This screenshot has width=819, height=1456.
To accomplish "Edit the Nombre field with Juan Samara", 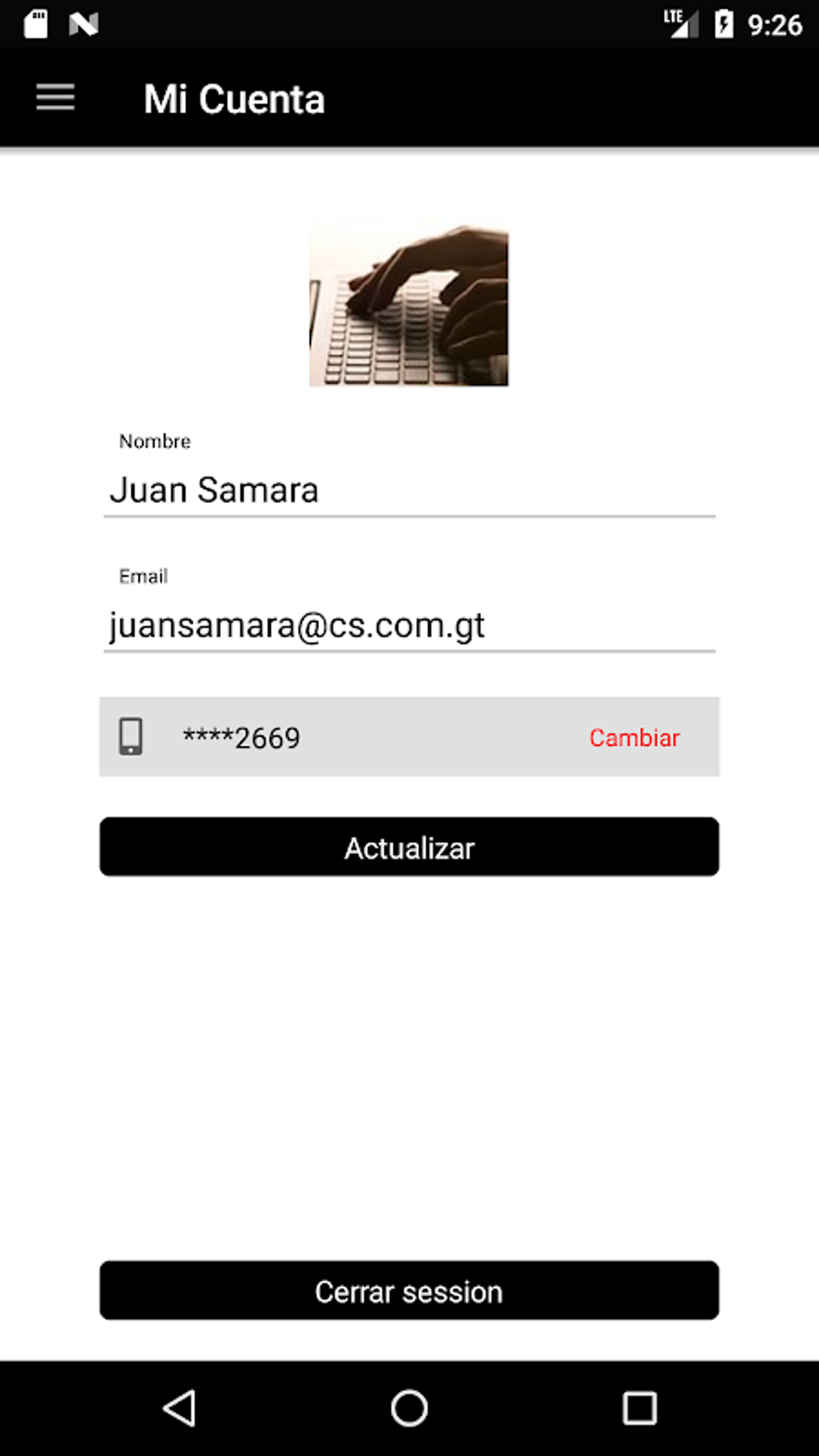I will click(409, 490).
